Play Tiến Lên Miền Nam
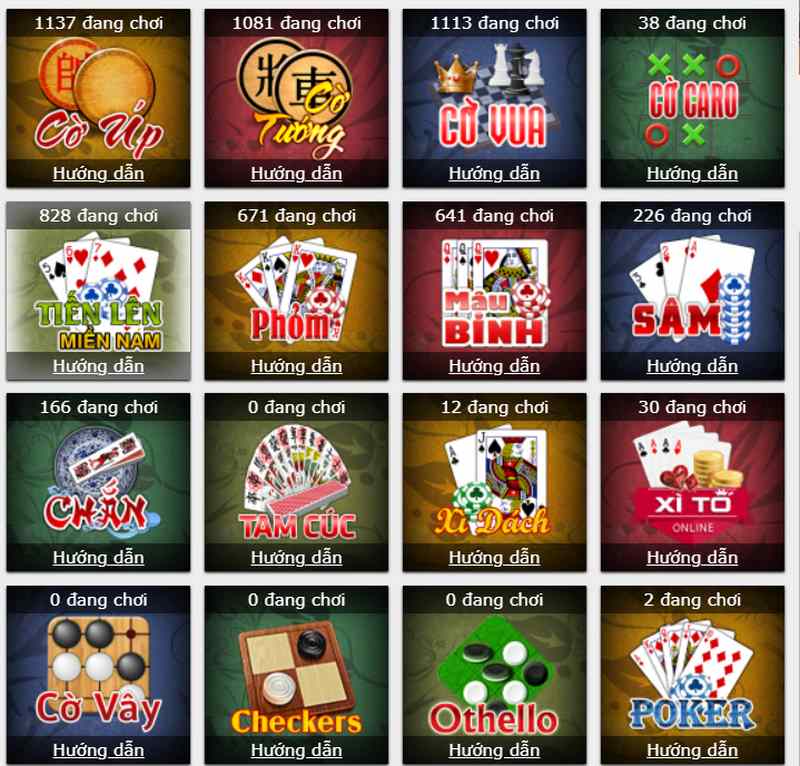Image resolution: width=800 pixels, height=766 pixels. point(98,288)
